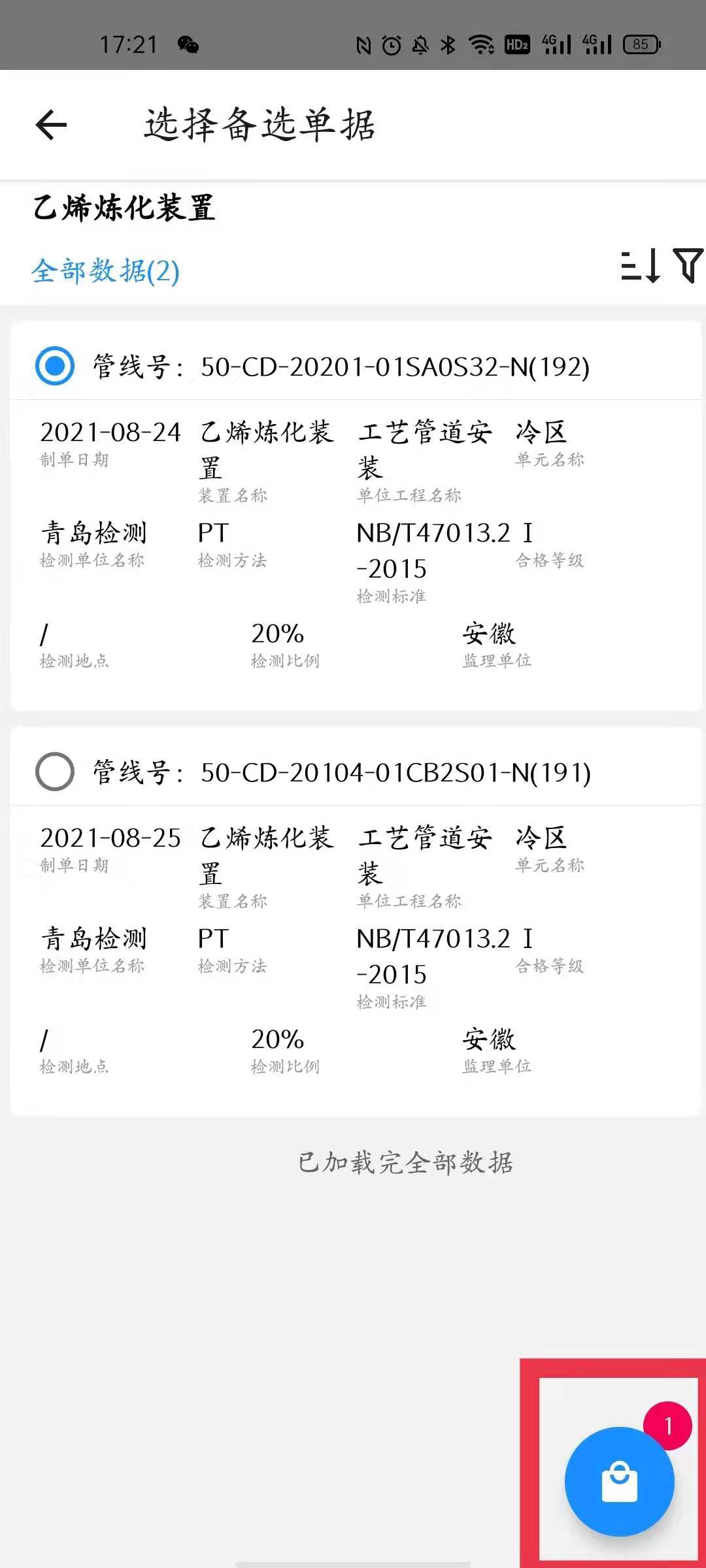Open the selected items bag button
This screenshot has width=706, height=1568.
pos(618,1481)
